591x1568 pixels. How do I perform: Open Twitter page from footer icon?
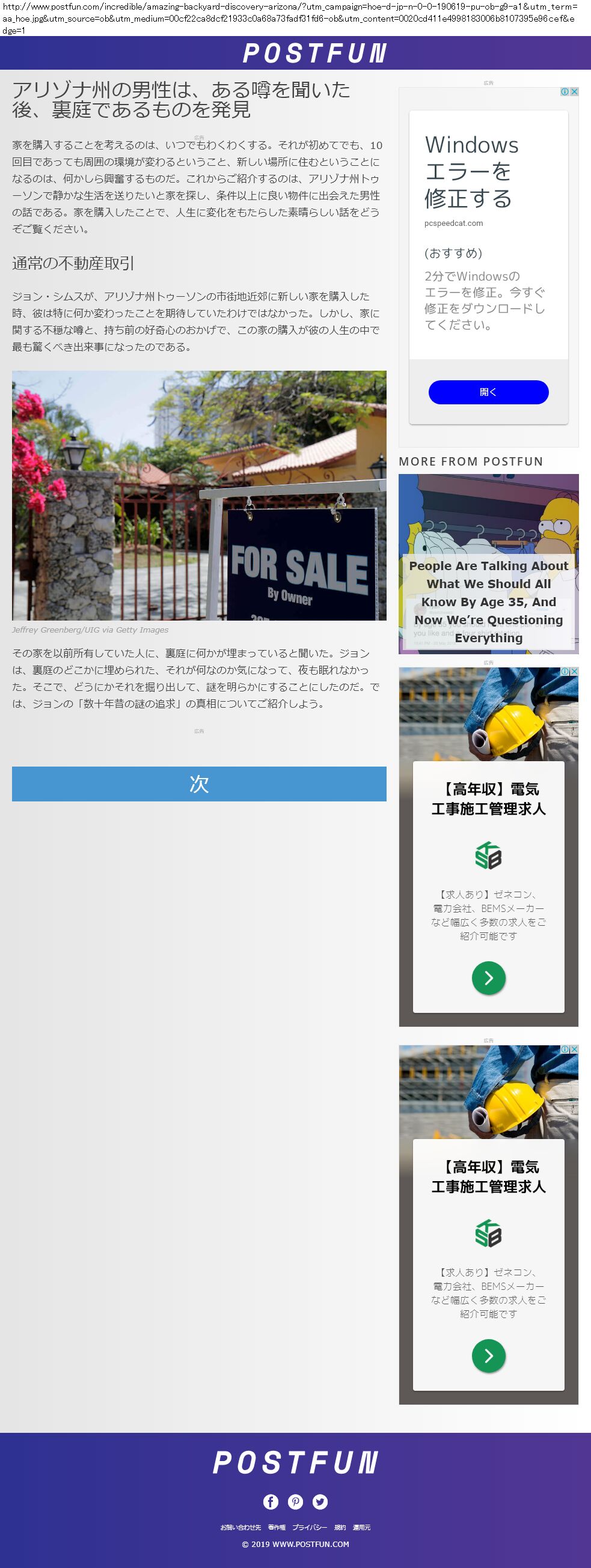click(x=320, y=1502)
